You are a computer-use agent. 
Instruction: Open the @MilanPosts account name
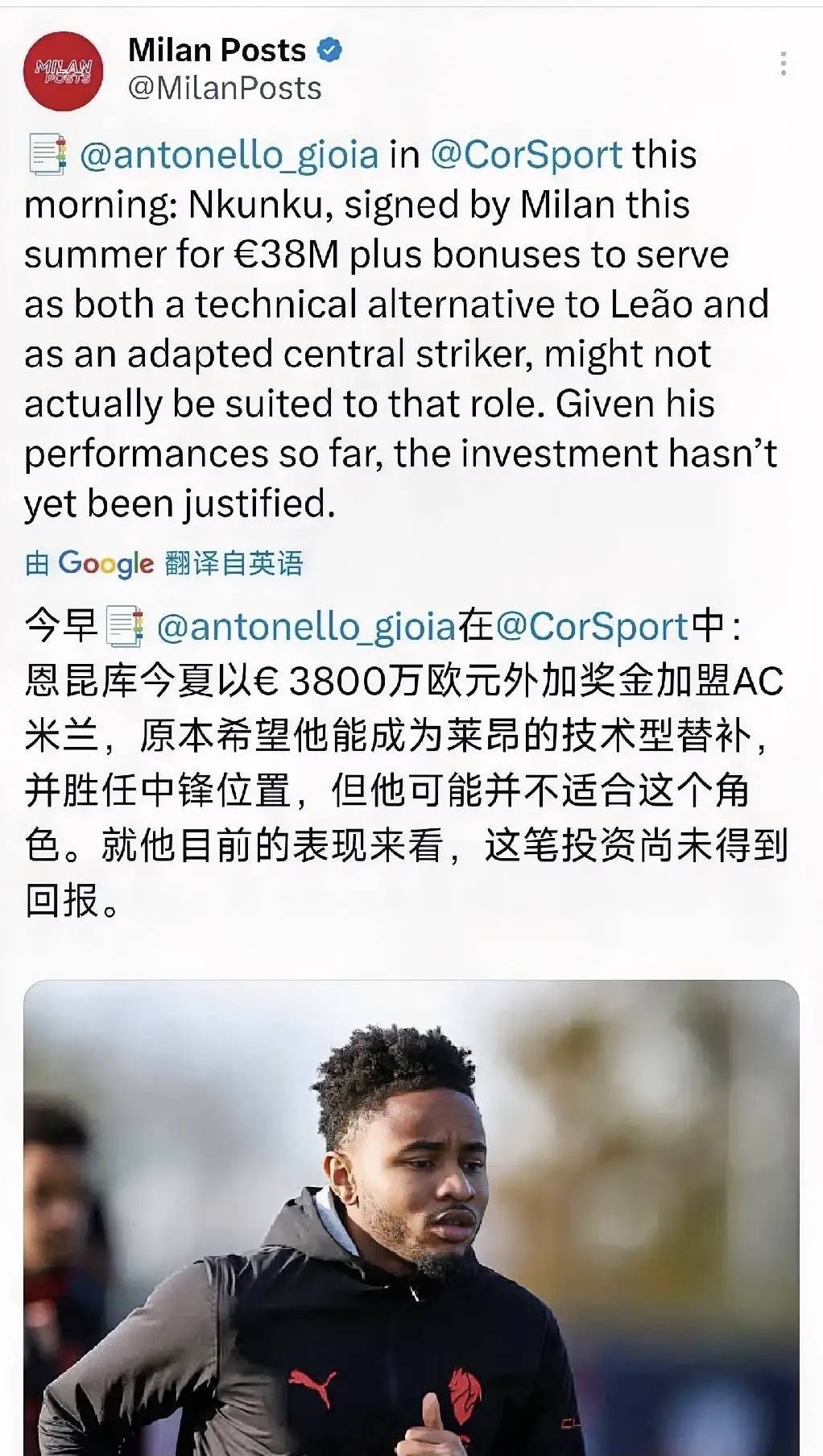pos(225,89)
